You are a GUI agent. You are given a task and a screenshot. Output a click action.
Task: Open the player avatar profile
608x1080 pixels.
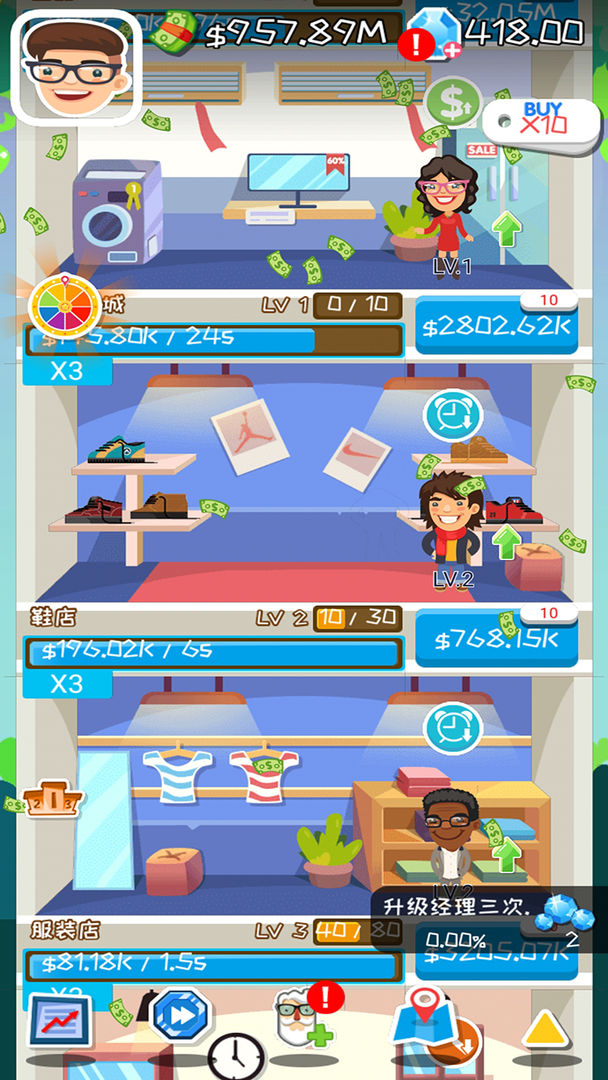point(76,67)
